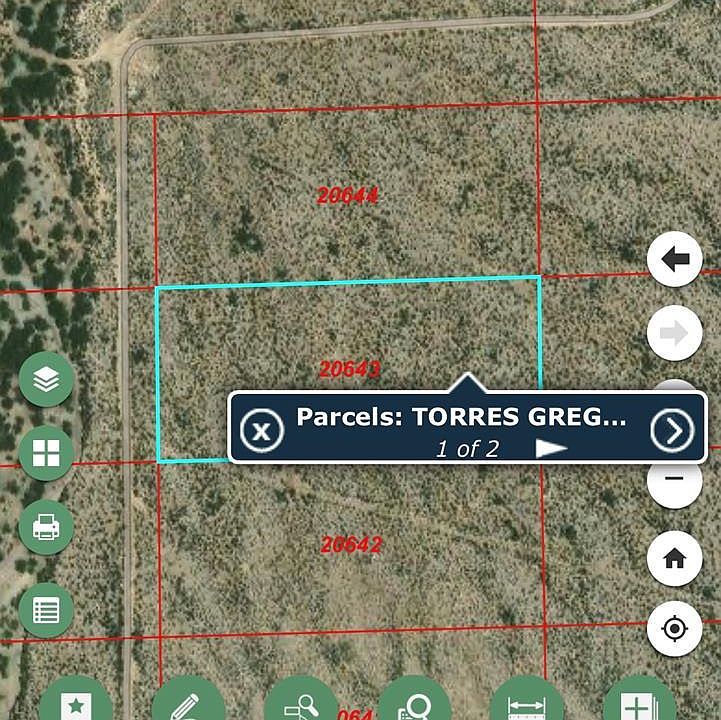The height and width of the screenshot is (720, 721).
Task: Return to the default home extent
Action: click(675, 558)
